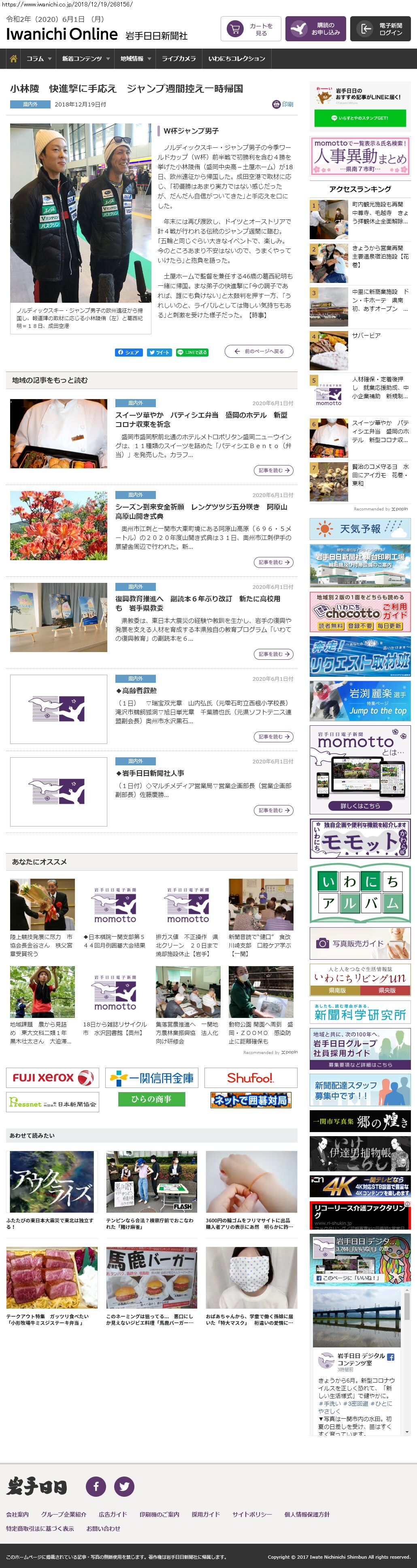
Task: Tap 記事を読む for 岩手日日新聞社人事
Action: coord(273,810)
